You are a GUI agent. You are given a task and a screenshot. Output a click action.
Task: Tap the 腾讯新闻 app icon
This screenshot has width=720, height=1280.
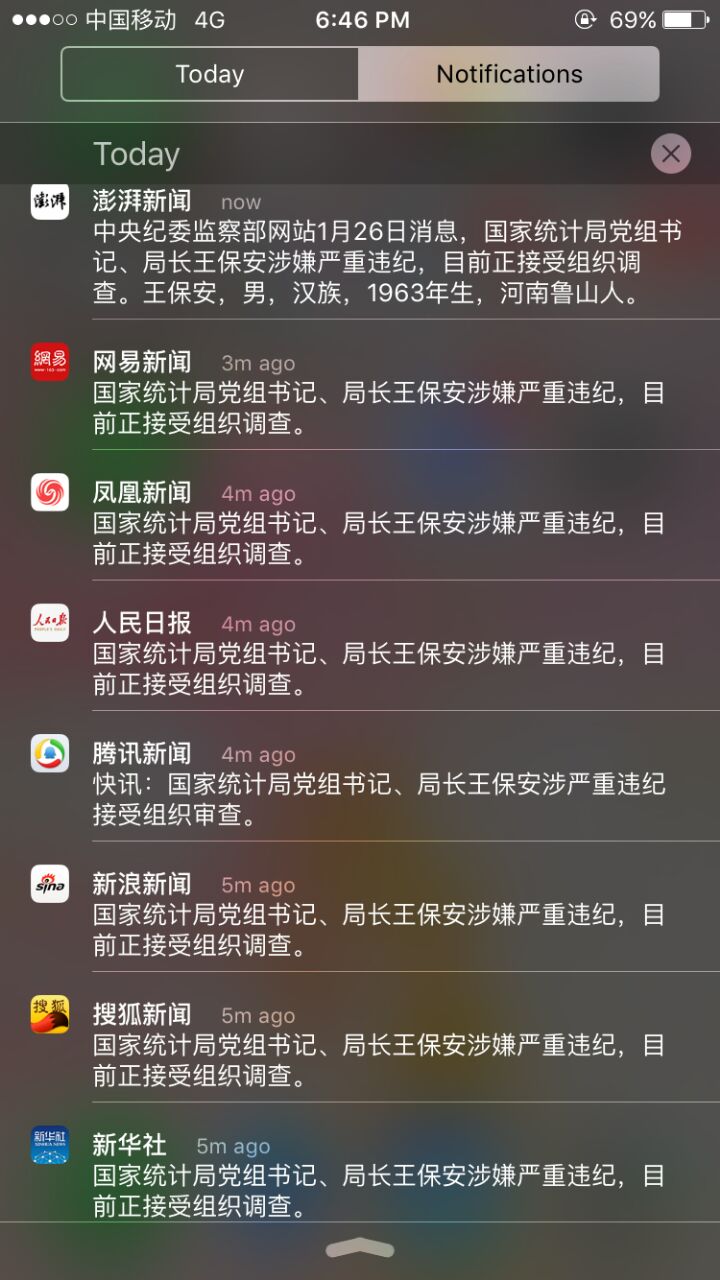(x=49, y=754)
